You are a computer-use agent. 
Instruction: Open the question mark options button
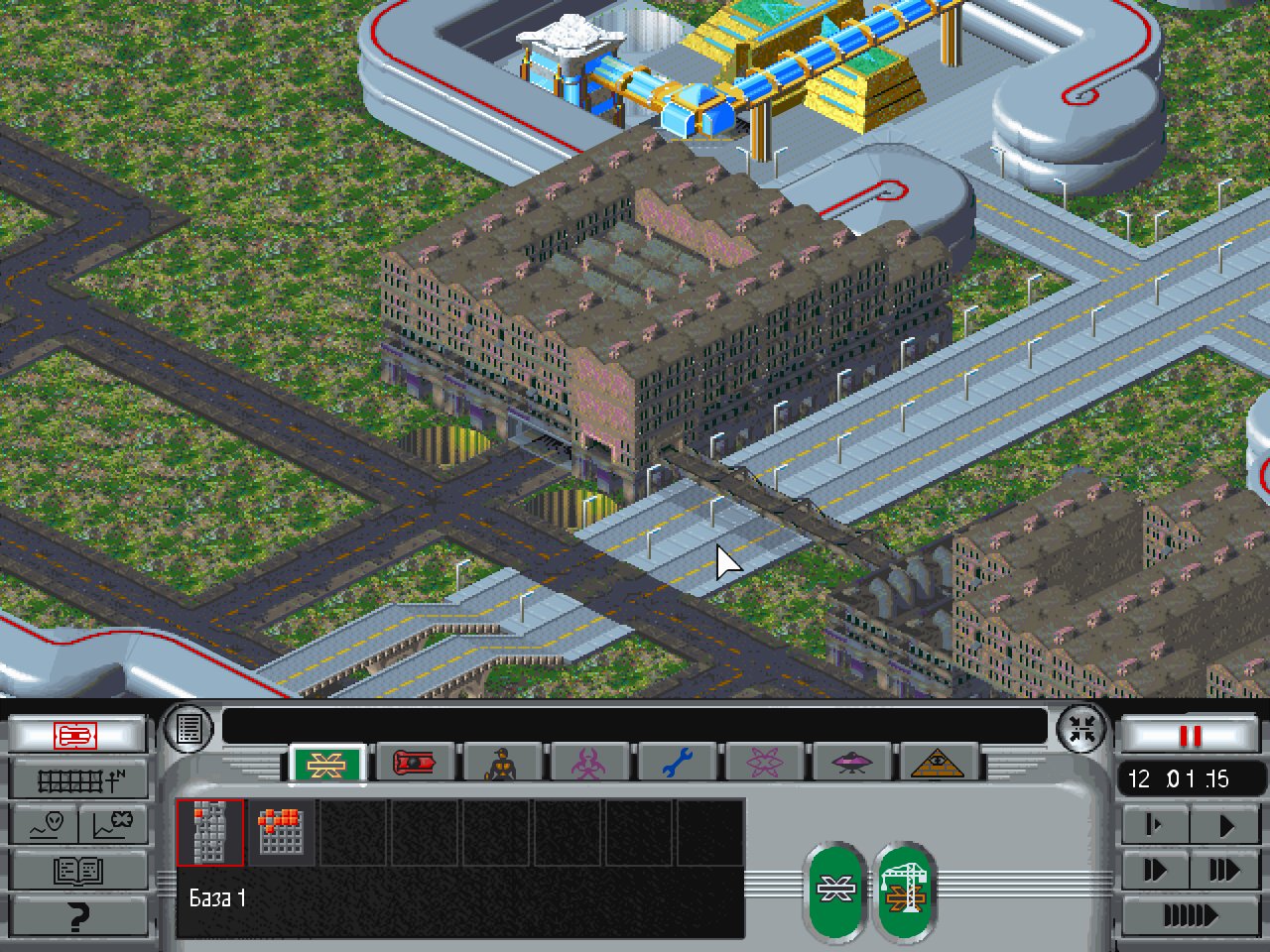pos(78,917)
